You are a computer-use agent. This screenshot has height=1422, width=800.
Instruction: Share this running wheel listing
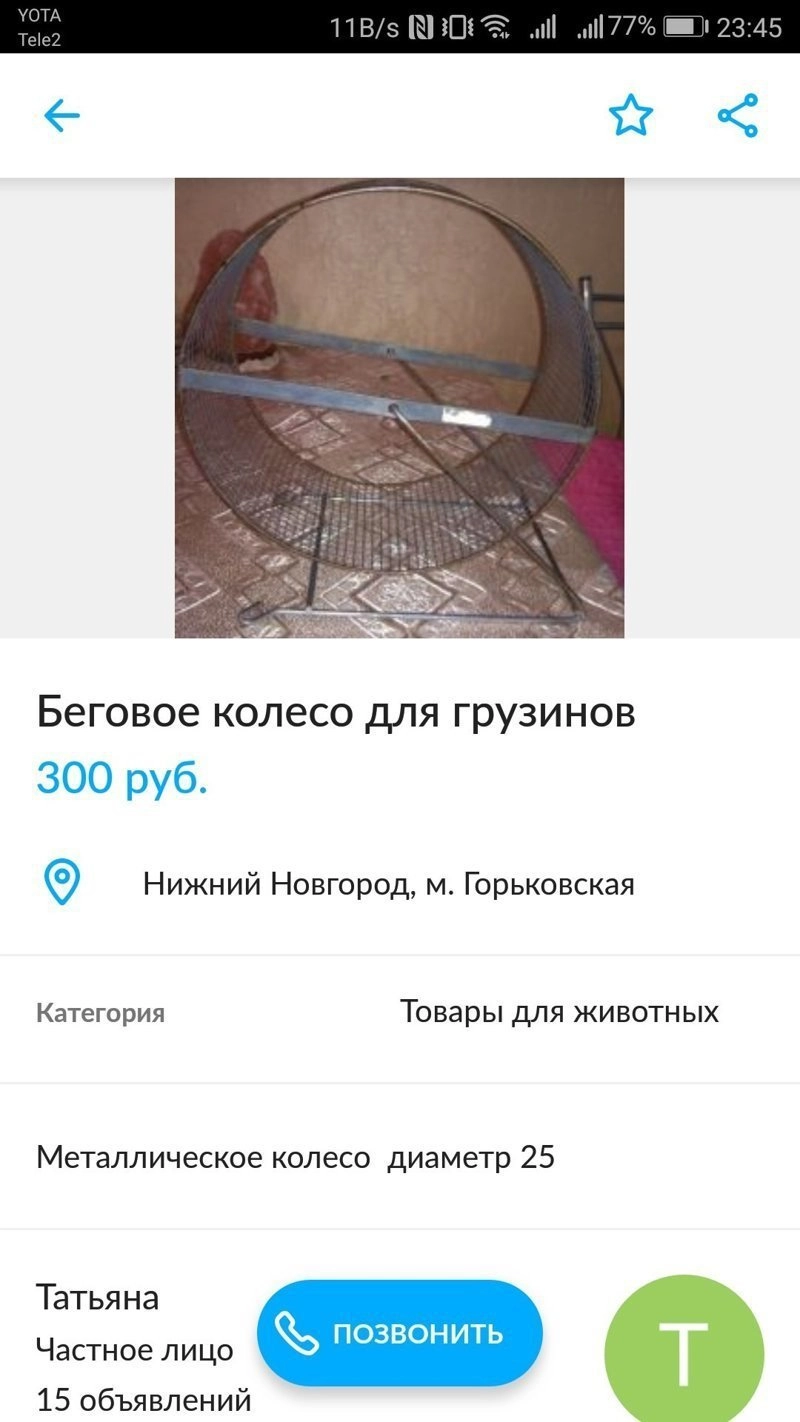click(738, 116)
